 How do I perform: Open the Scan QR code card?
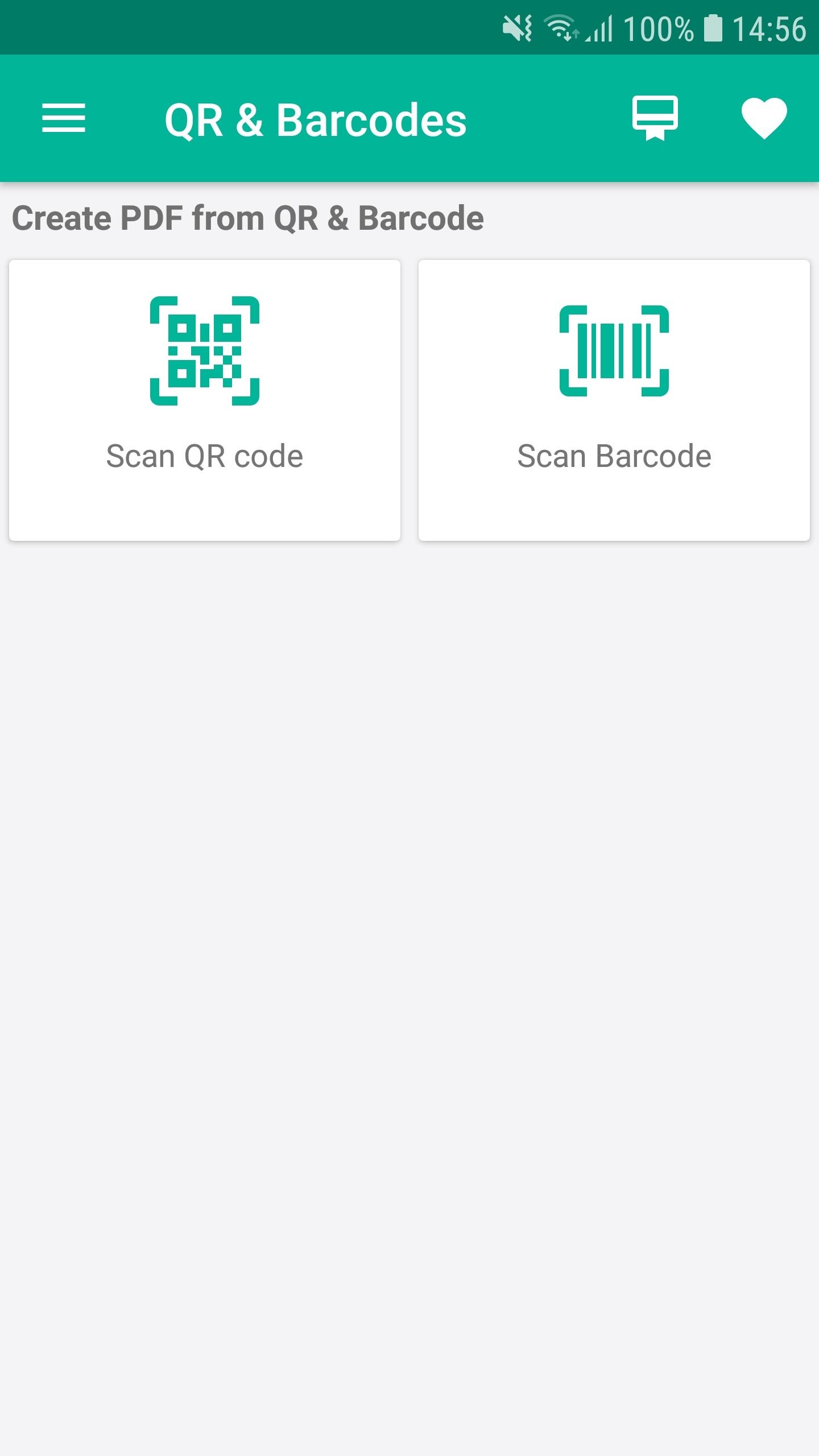click(205, 400)
